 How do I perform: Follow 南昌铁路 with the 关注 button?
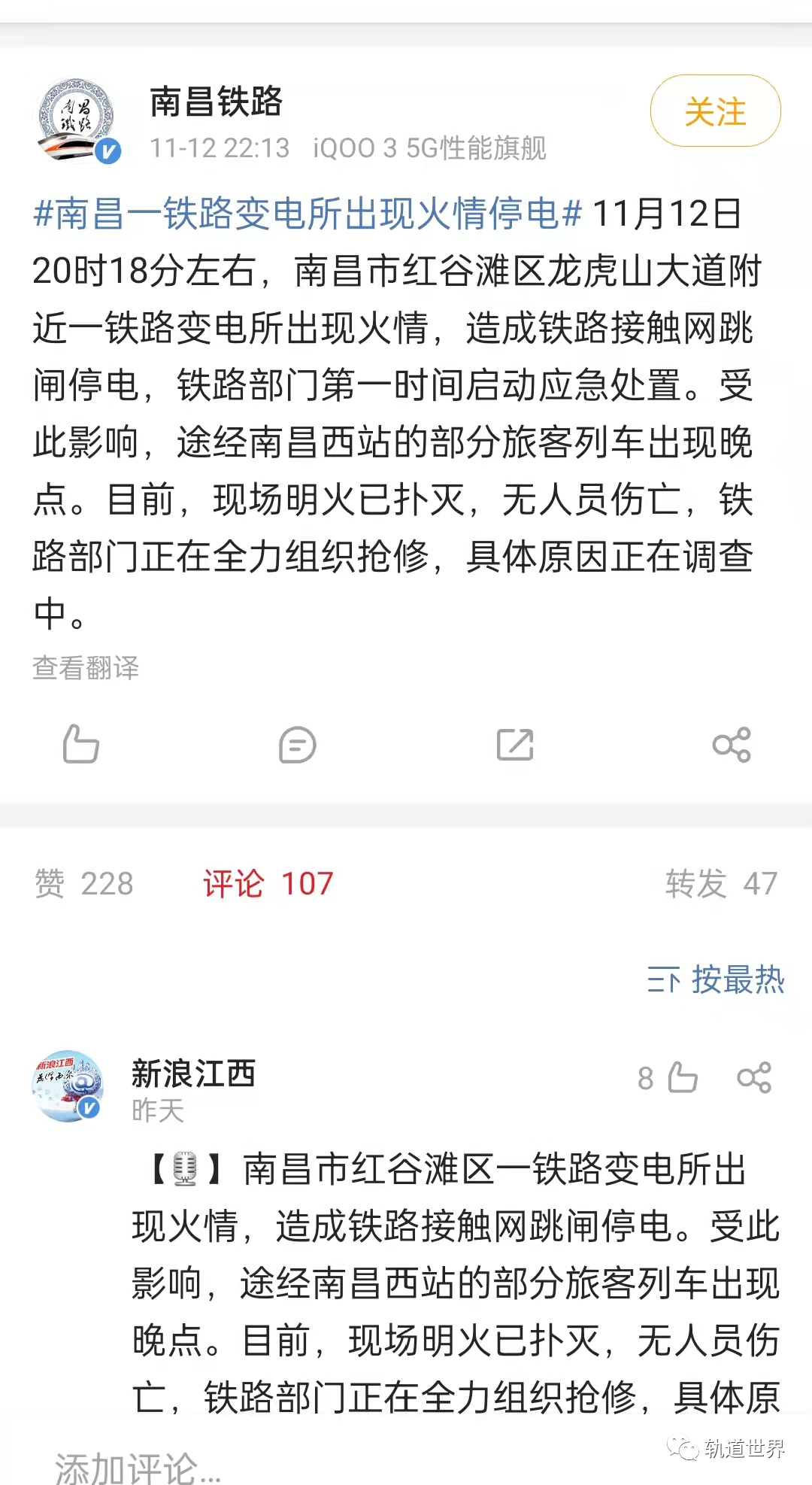[715, 111]
